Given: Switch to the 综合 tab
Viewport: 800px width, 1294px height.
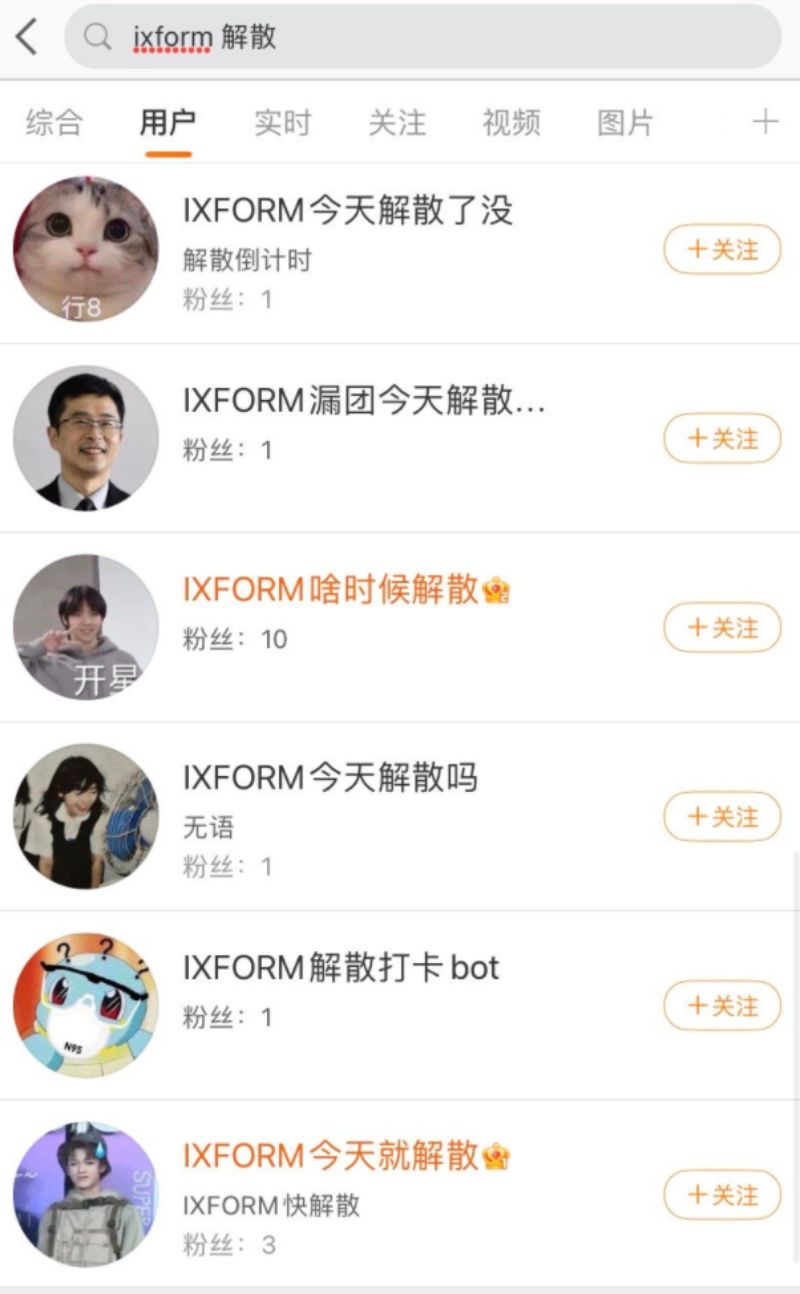Looking at the screenshot, I should click(54, 123).
